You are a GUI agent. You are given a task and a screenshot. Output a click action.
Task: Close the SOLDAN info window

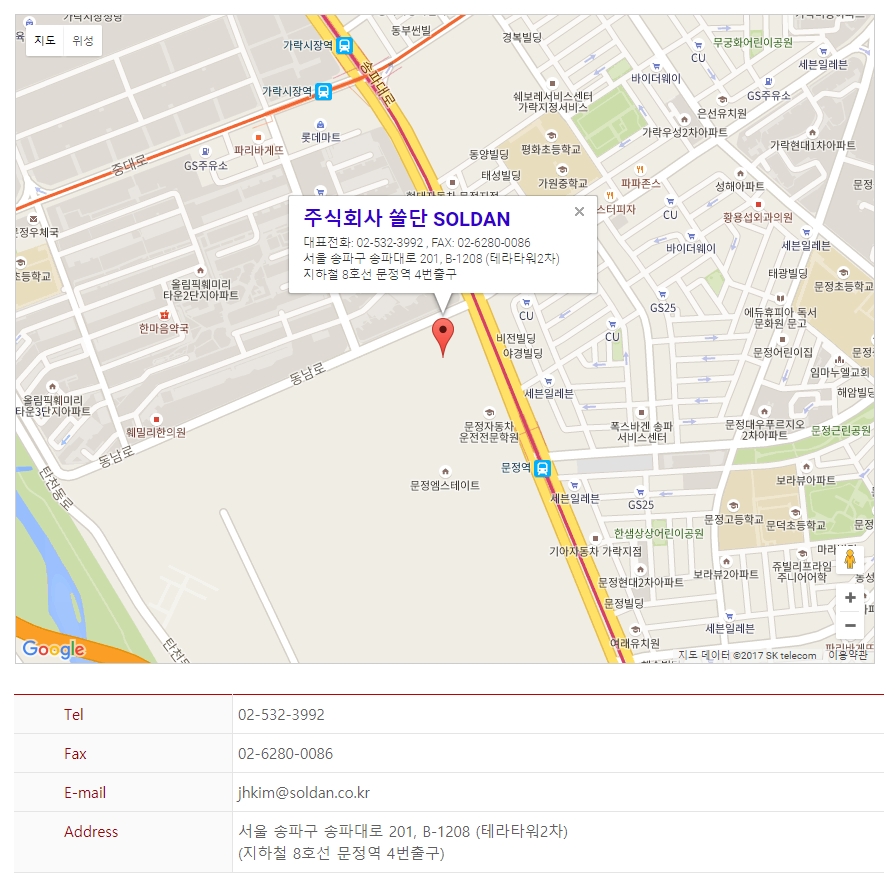[x=579, y=211]
